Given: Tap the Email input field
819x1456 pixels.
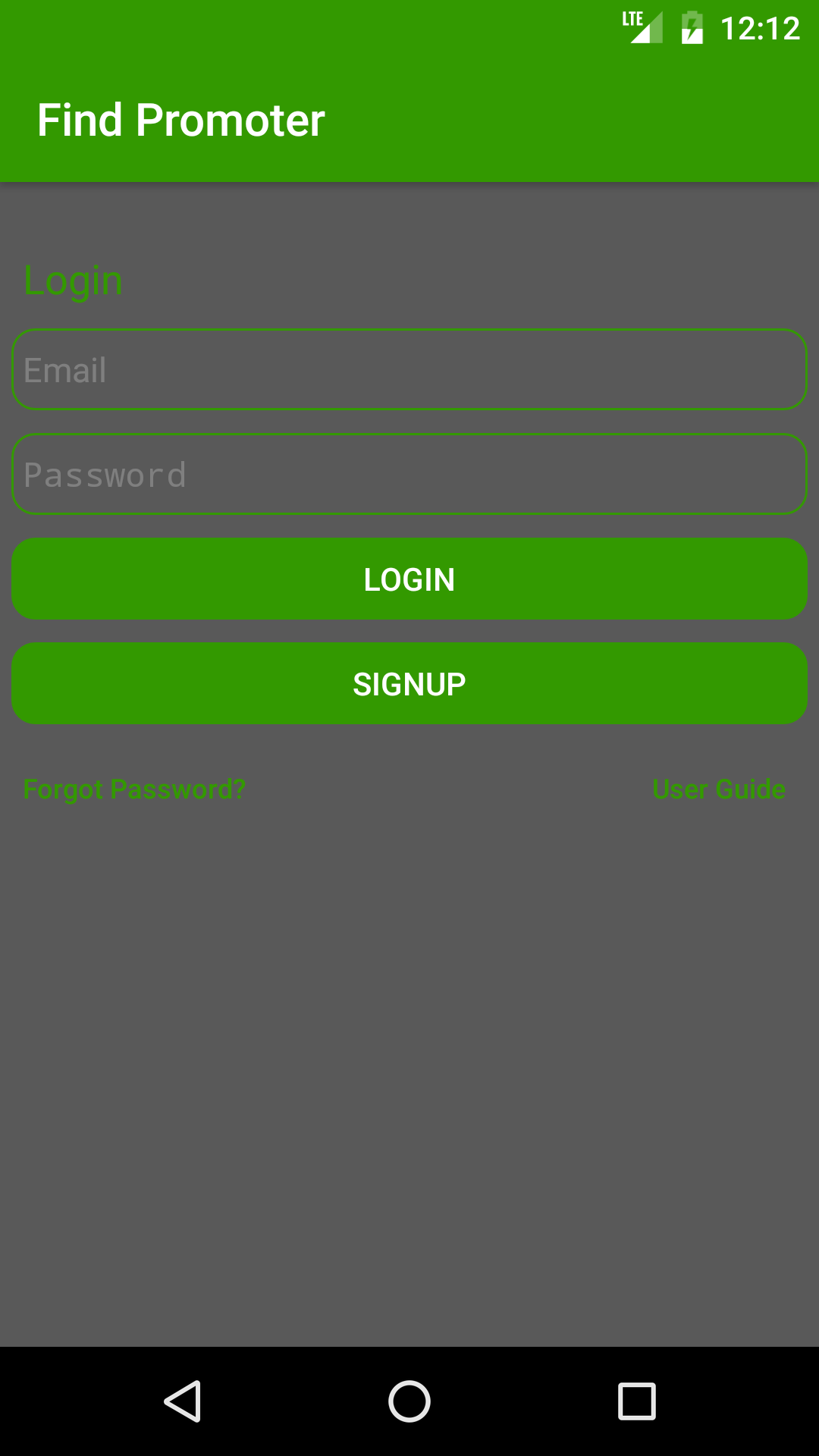Looking at the screenshot, I should point(409,369).
